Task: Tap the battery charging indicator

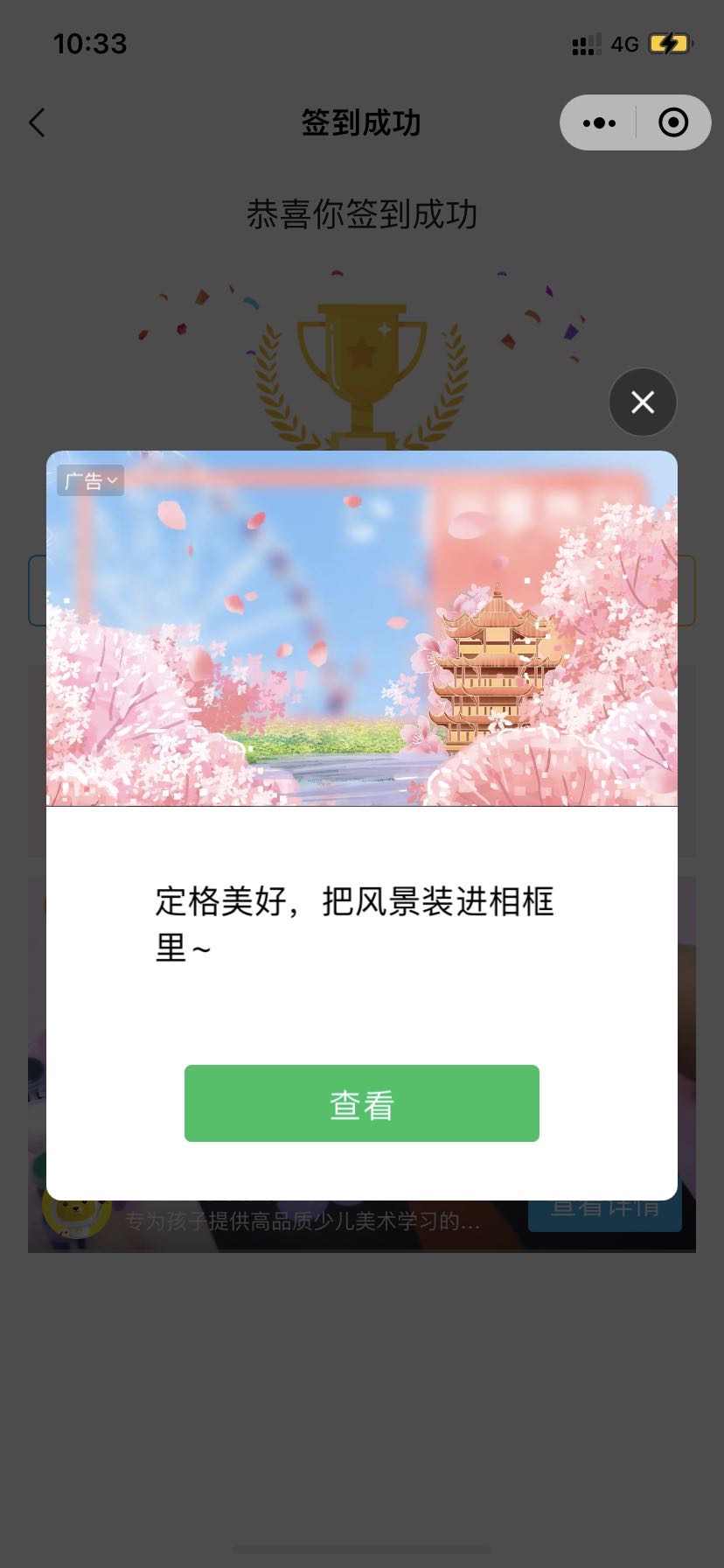Action: pos(670,43)
